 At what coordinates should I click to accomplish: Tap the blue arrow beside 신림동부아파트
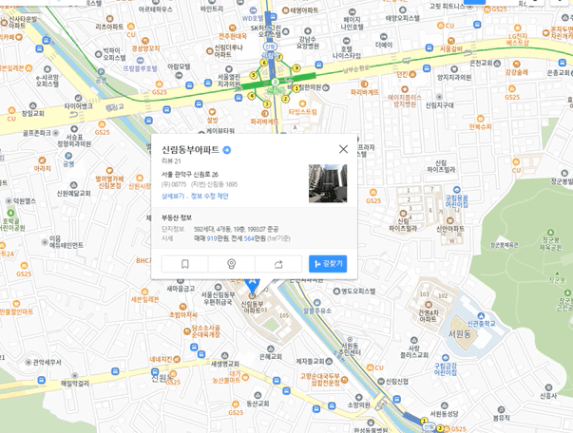227,150
